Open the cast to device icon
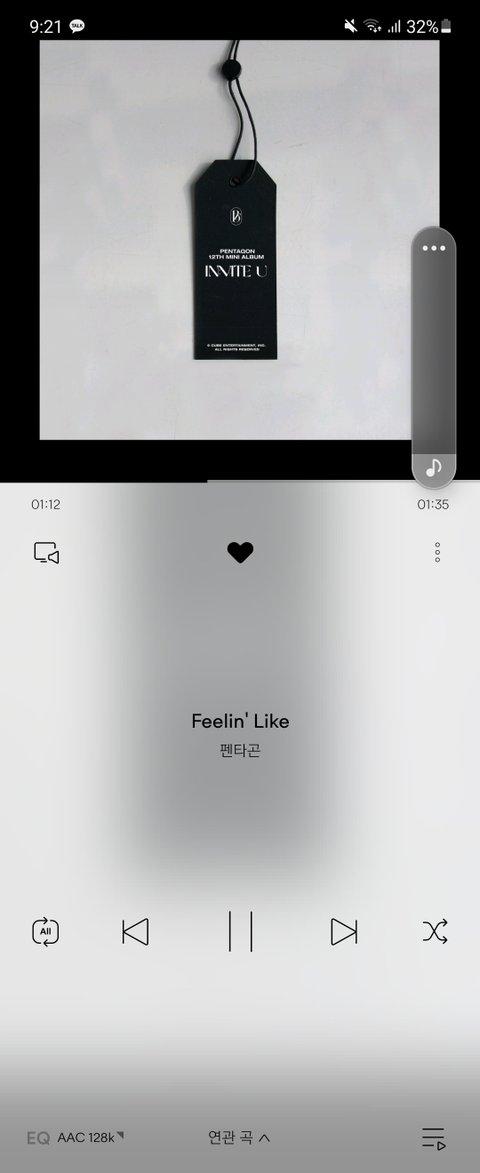Screen dimensions: 480x1173 (46, 552)
